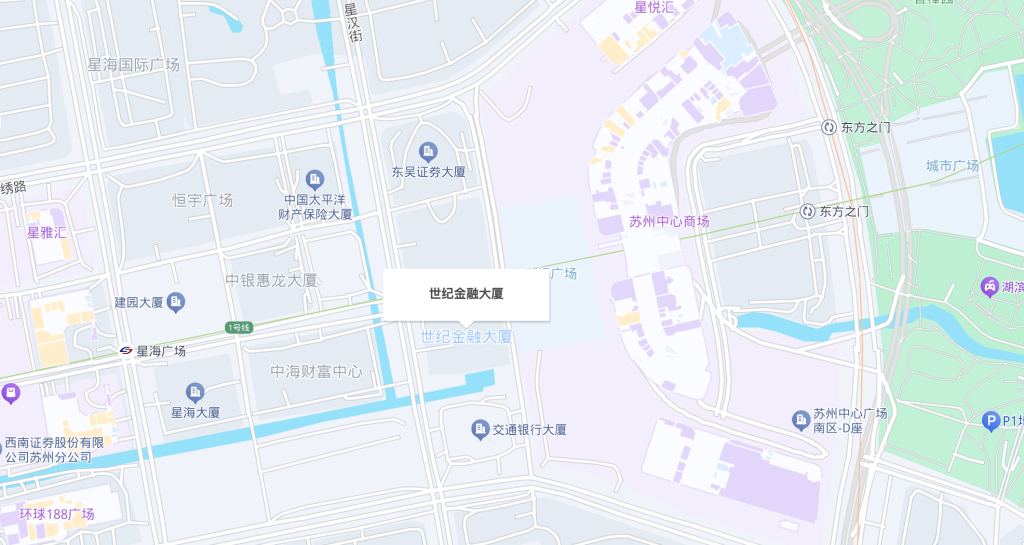Image resolution: width=1024 pixels, height=545 pixels.
Task: Select the 东吴证券大厦 building marker
Action: pyautogui.click(x=428, y=152)
